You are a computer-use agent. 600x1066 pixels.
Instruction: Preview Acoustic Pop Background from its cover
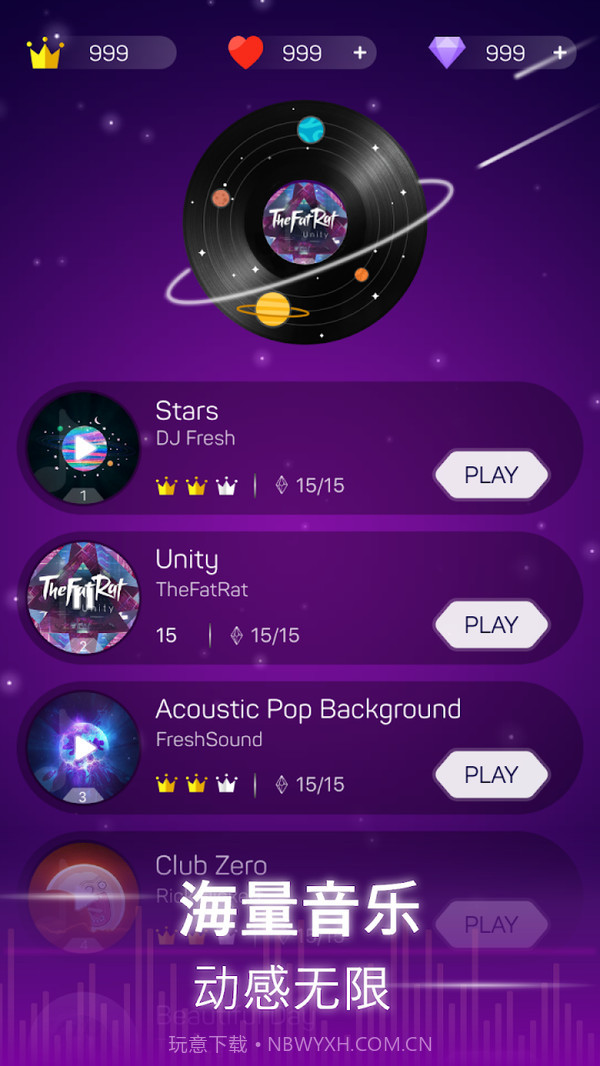84,748
